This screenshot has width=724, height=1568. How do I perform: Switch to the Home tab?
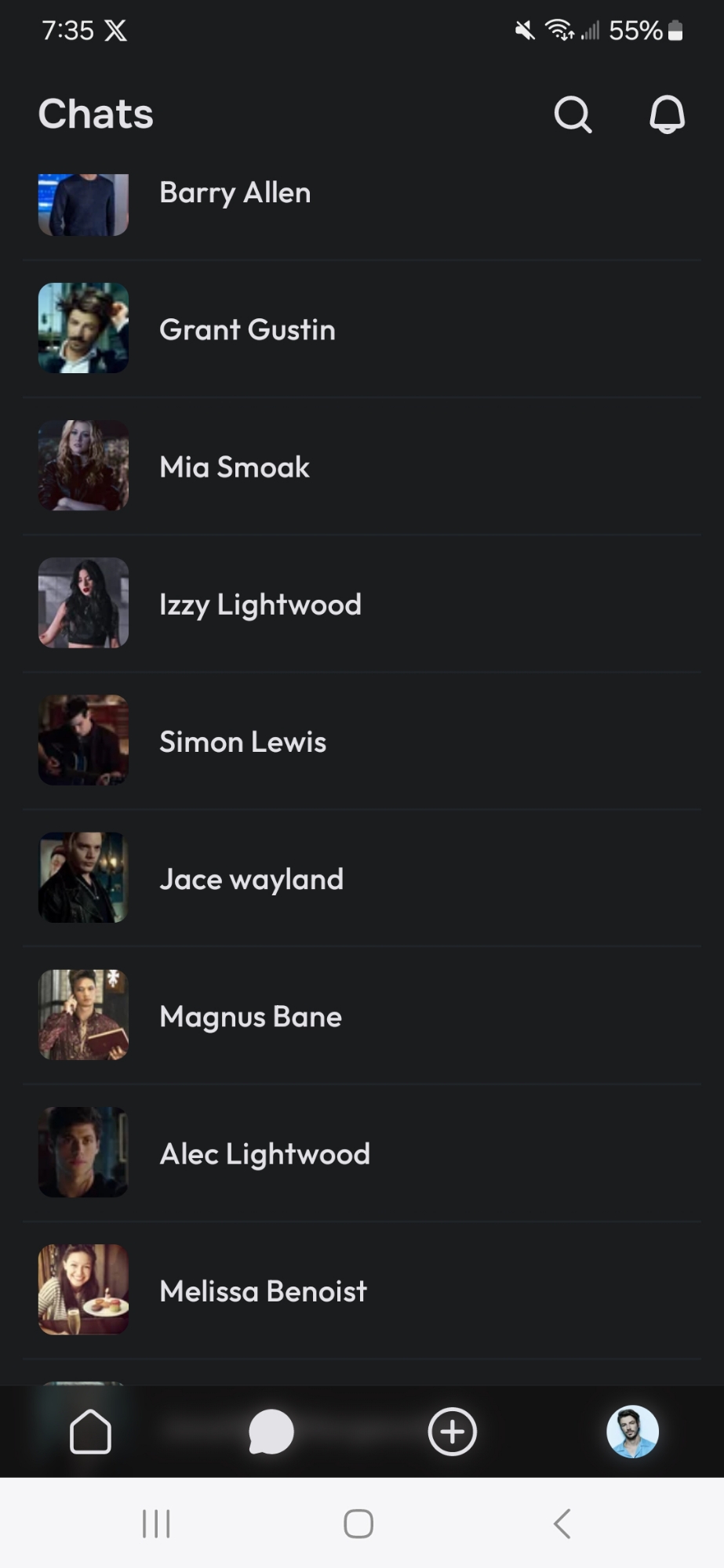[90, 1432]
